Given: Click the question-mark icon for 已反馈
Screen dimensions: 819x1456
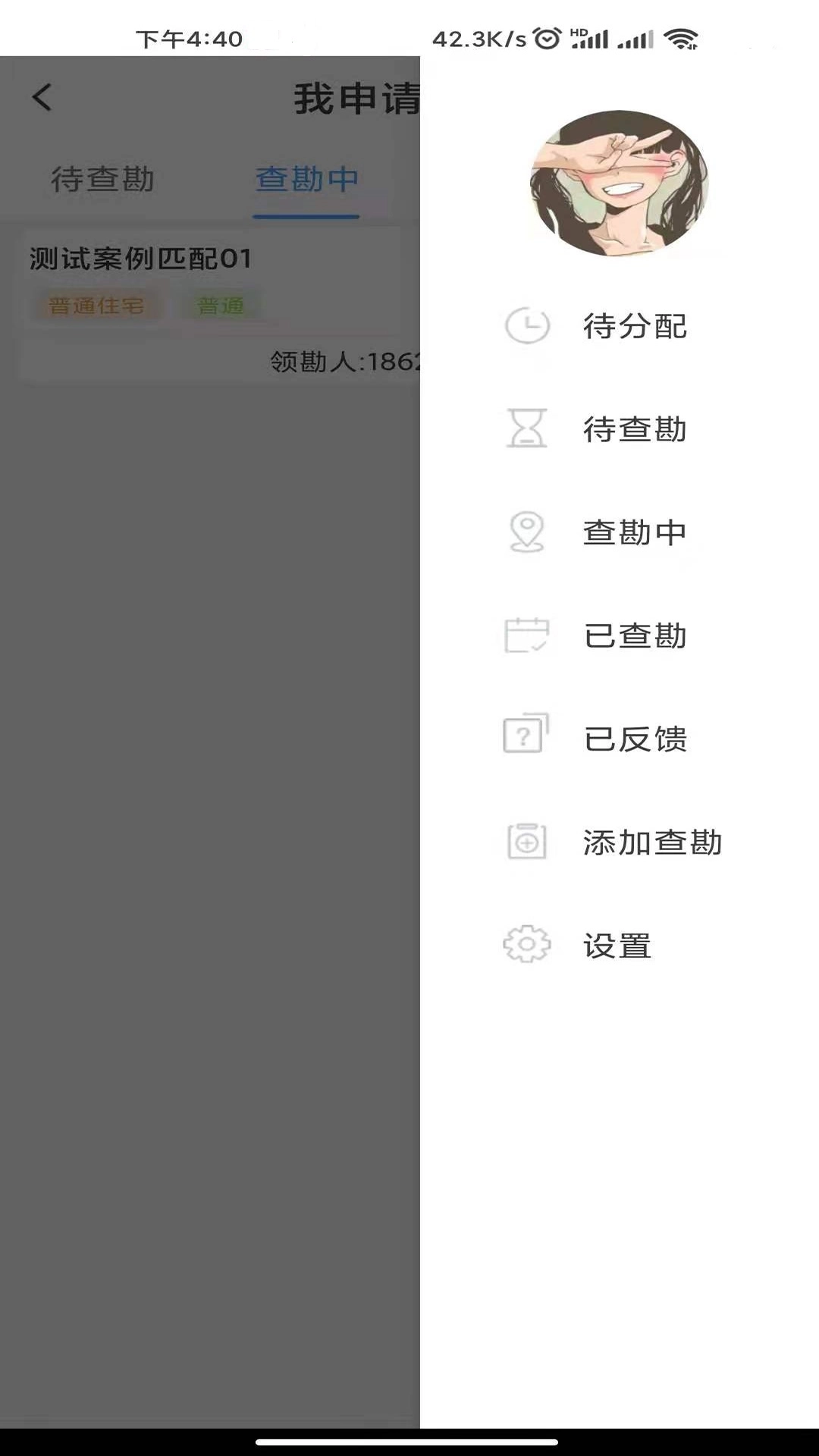Looking at the screenshot, I should pos(526,733).
